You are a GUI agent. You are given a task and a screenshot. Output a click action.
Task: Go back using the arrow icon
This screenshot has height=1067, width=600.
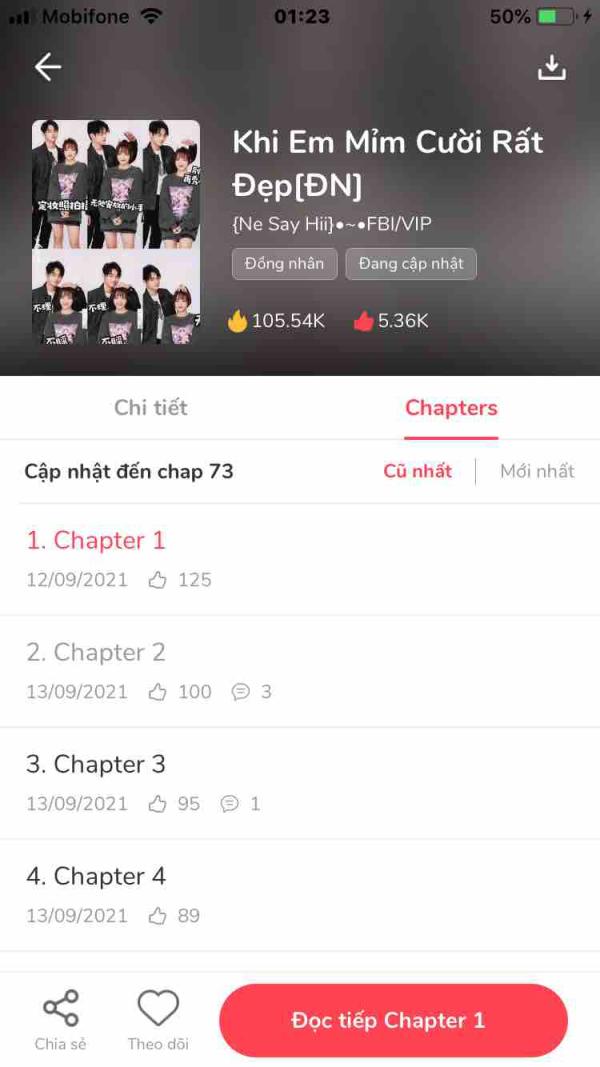tap(48, 67)
